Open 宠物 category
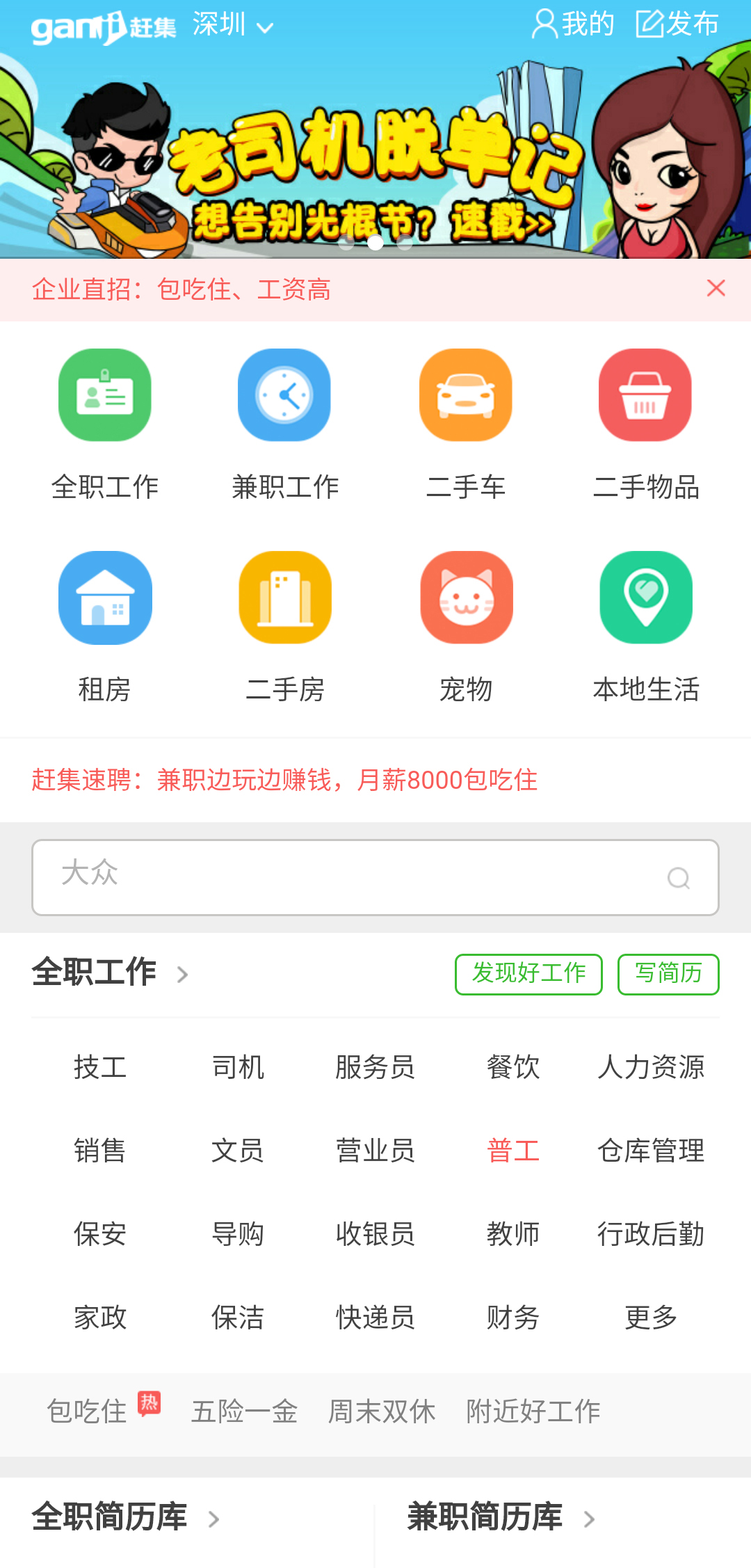Viewport: 751px width, 1568px height. coord(466,627)
